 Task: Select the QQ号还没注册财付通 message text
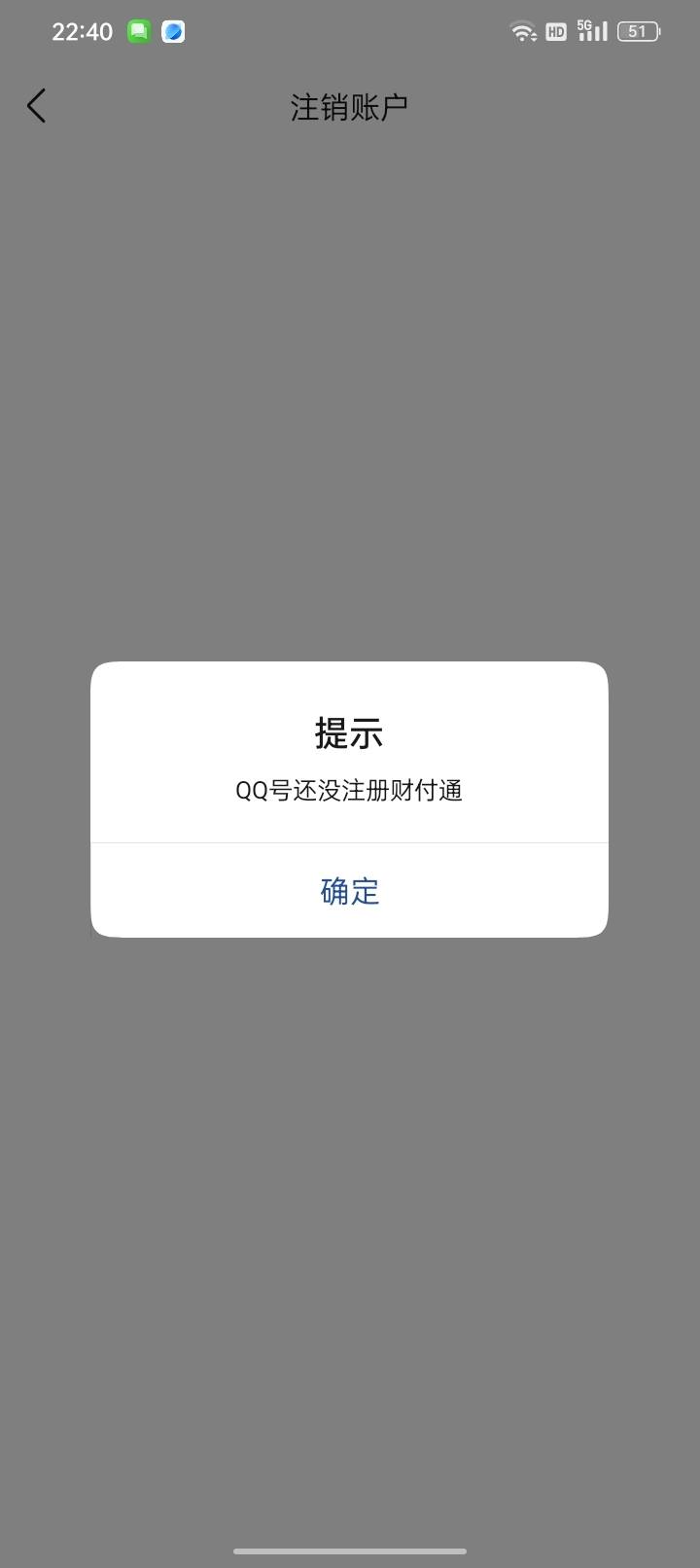pos(349,791)
